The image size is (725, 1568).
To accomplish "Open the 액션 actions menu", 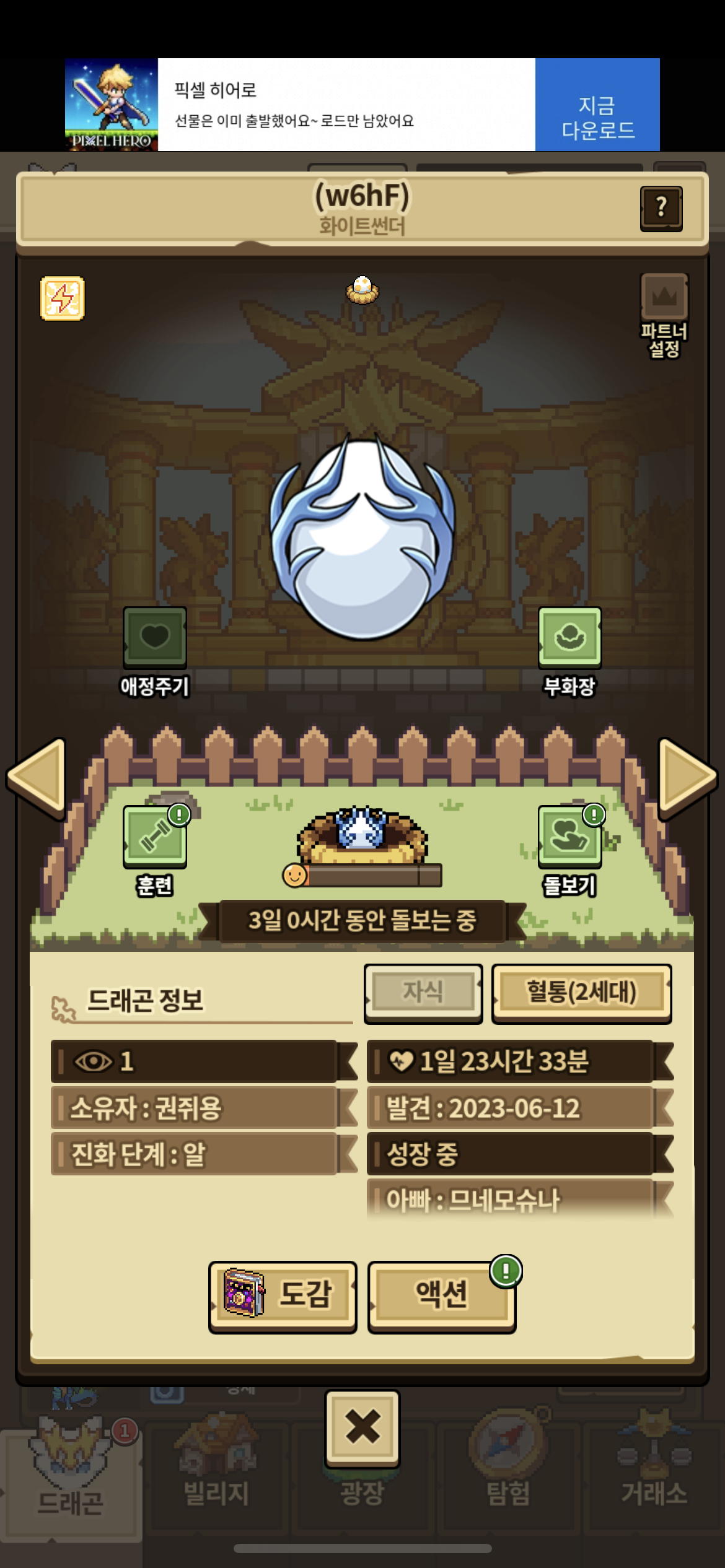I will click(441, 1294).
